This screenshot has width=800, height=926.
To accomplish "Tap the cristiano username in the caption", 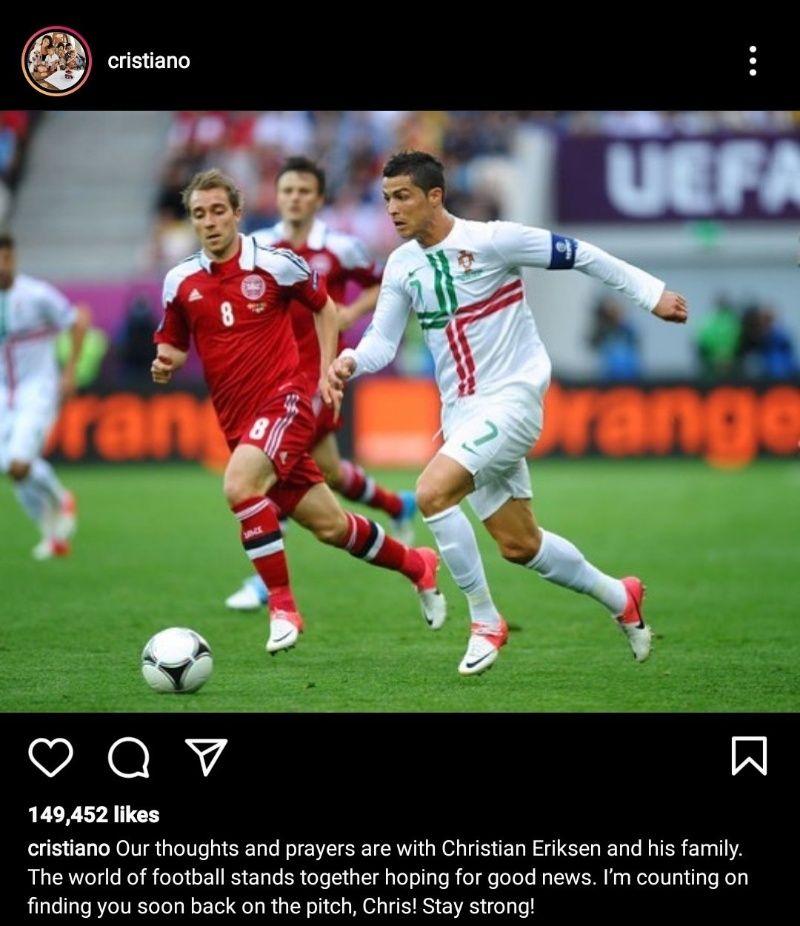I will pyautogui.click(x=68, y=849).
